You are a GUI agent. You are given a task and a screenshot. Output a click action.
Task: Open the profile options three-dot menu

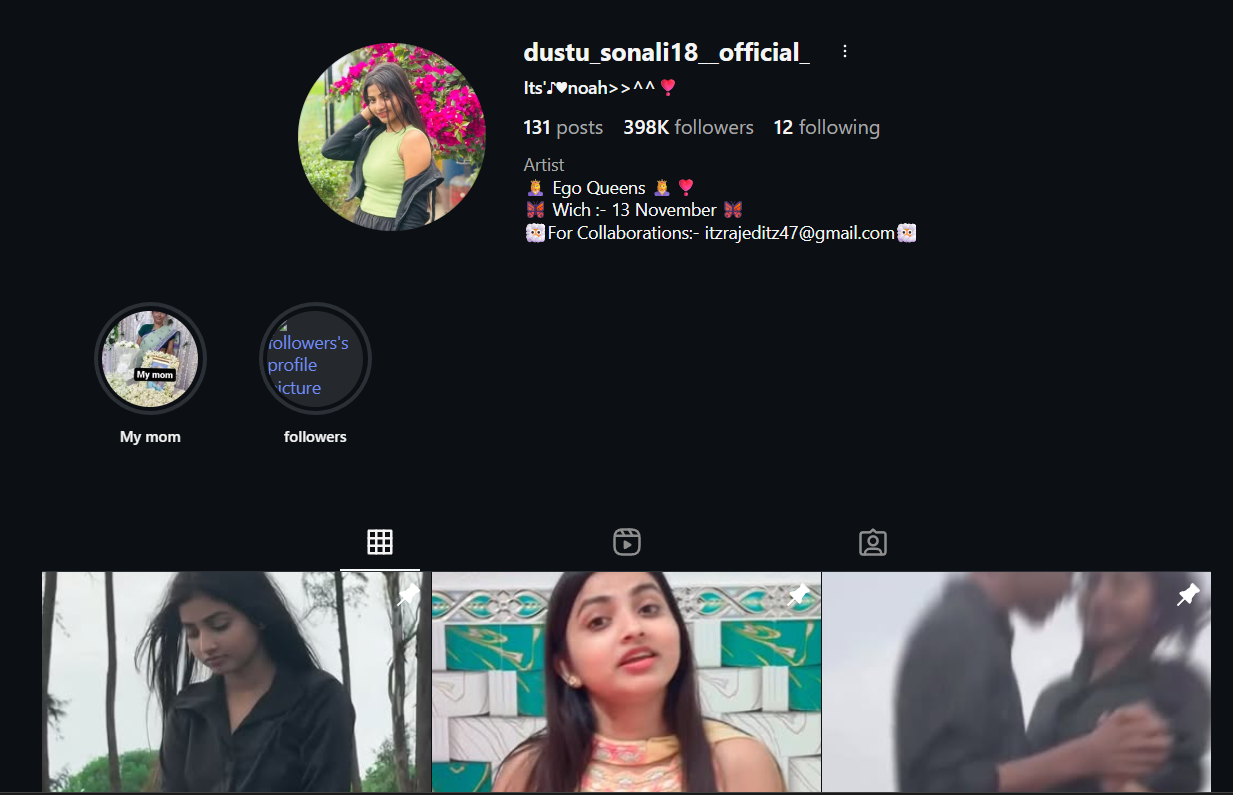845,52
